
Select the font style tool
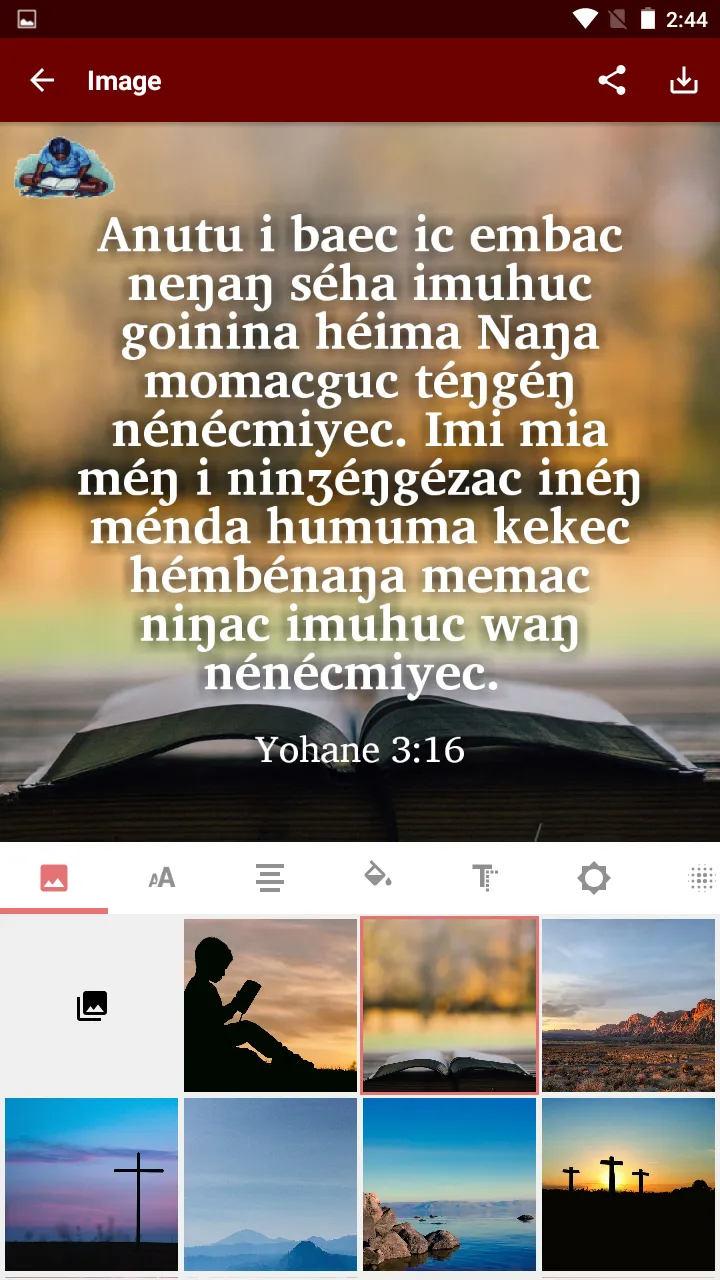pyautogui.click(x=161, y=877)
